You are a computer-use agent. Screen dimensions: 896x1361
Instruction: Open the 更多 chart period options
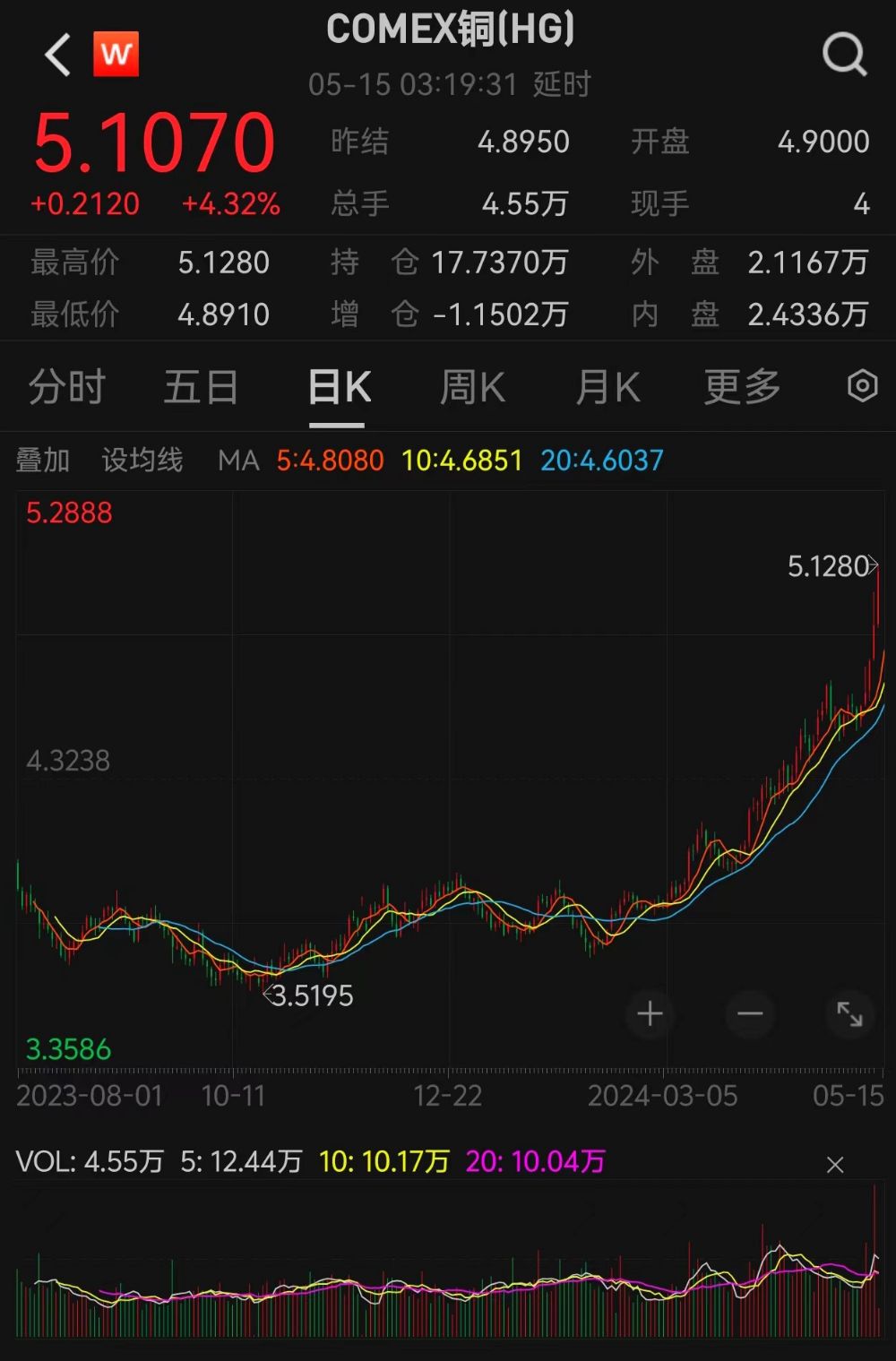[742, 388]
